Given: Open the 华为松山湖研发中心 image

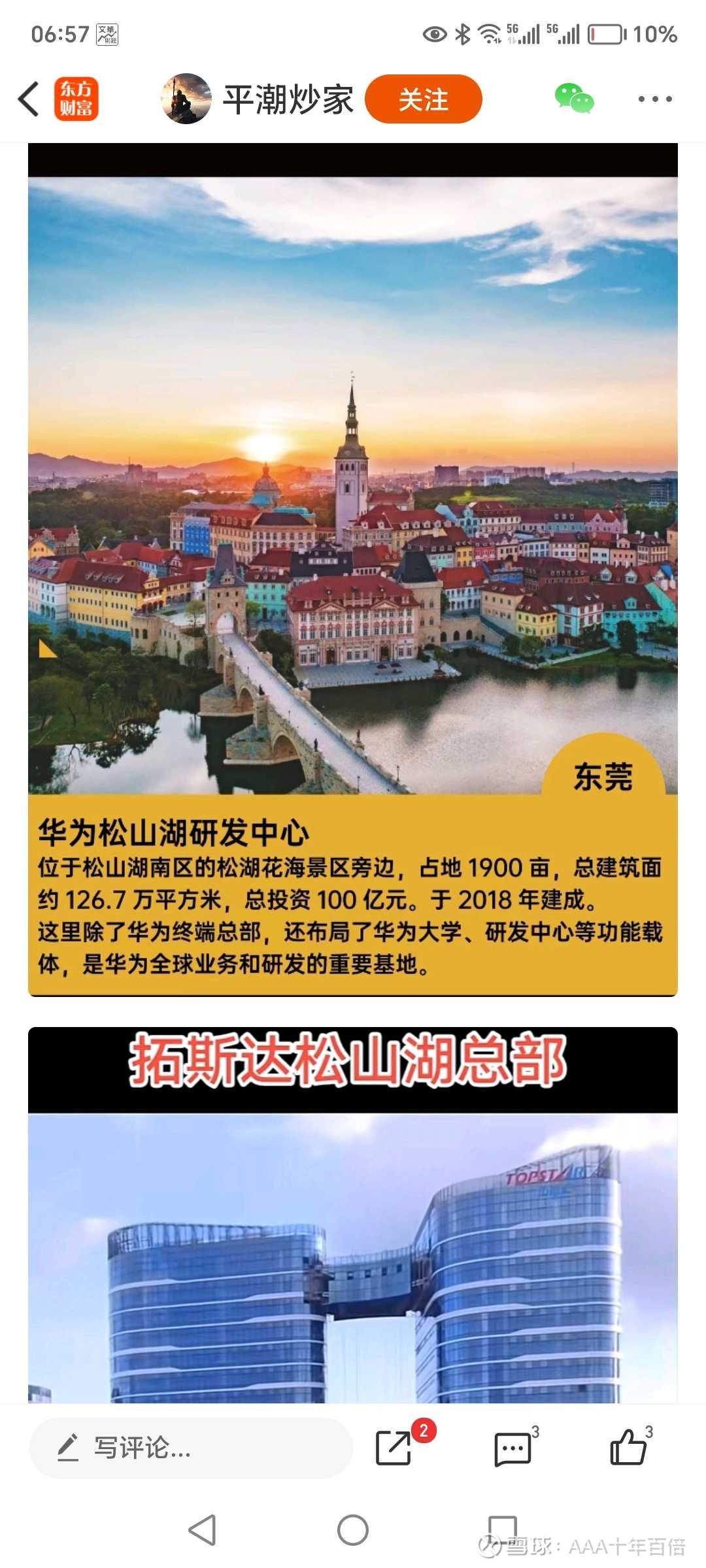Looking at the screenshot, I should [x=353, y=569].
